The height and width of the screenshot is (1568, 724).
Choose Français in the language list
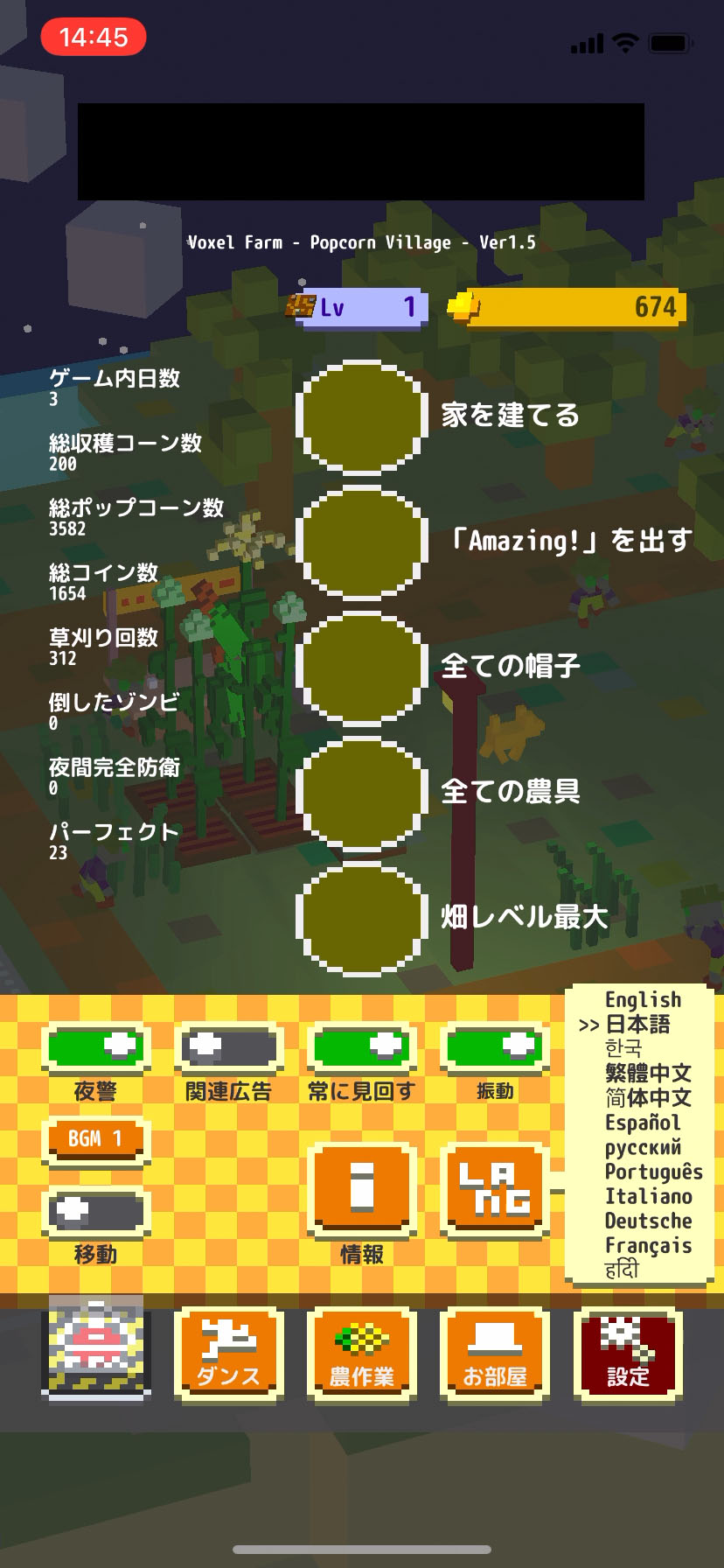pos(648,1245)
